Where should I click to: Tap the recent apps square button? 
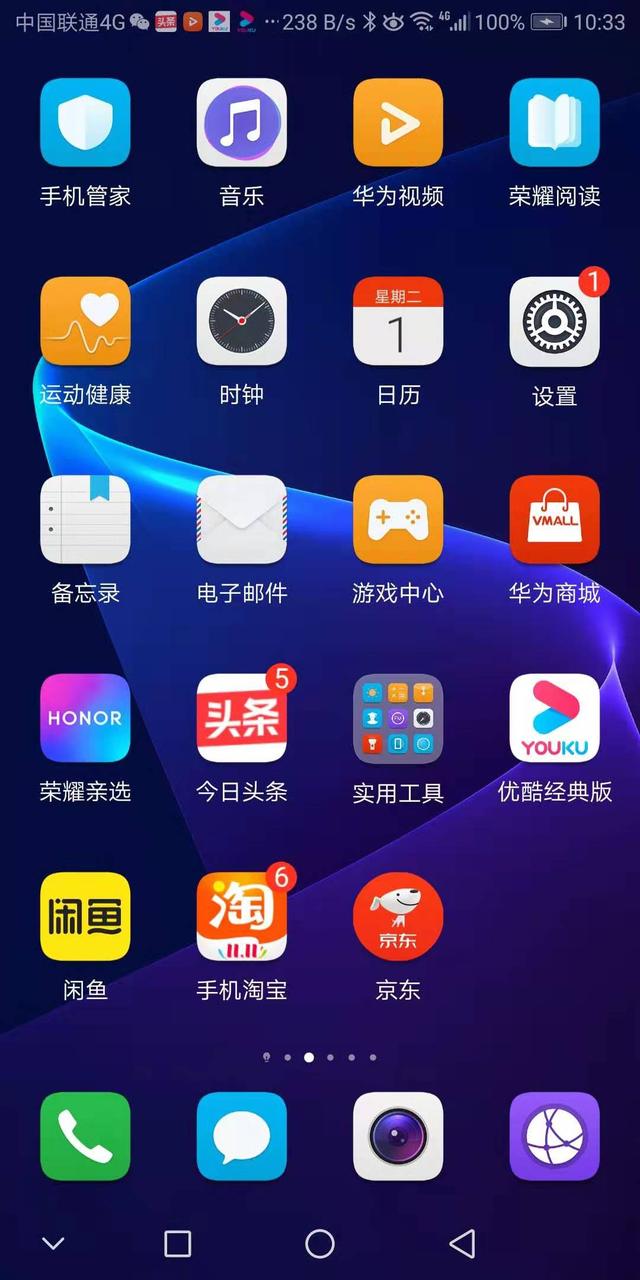pos(178,1243)
